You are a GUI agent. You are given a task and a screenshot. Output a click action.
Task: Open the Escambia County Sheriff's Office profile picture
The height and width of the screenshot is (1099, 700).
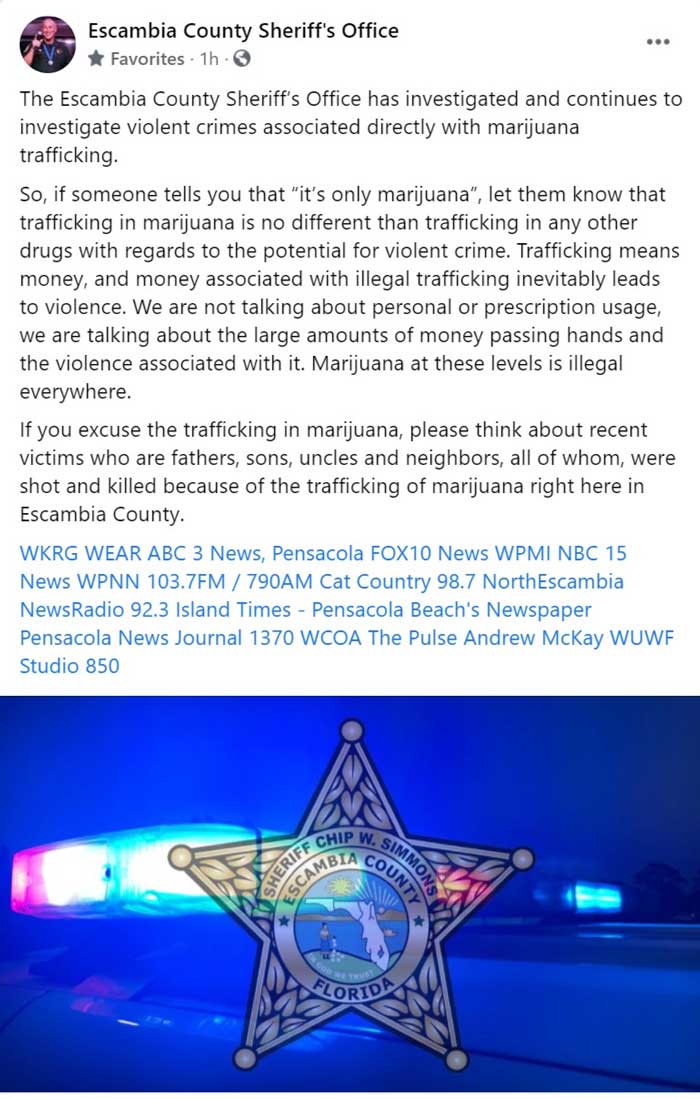point(47,44)
